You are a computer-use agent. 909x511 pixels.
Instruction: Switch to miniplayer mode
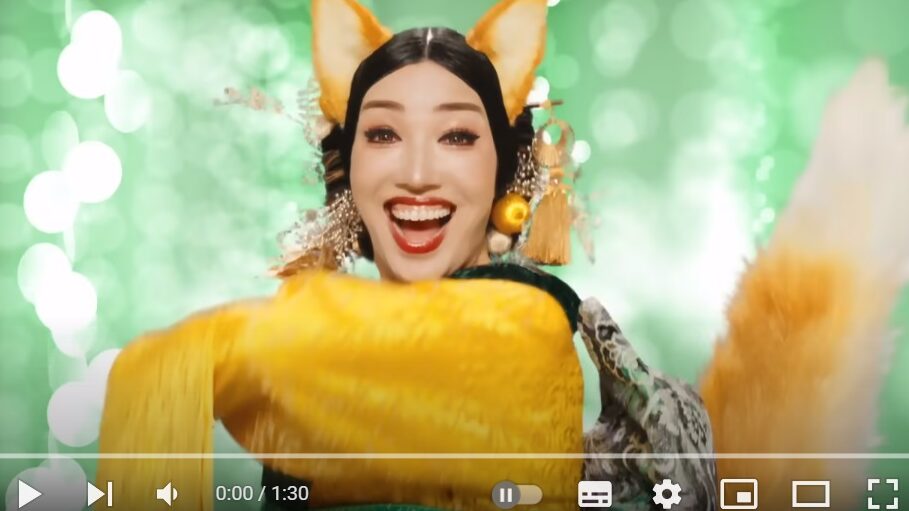click(x=738, y=494)
